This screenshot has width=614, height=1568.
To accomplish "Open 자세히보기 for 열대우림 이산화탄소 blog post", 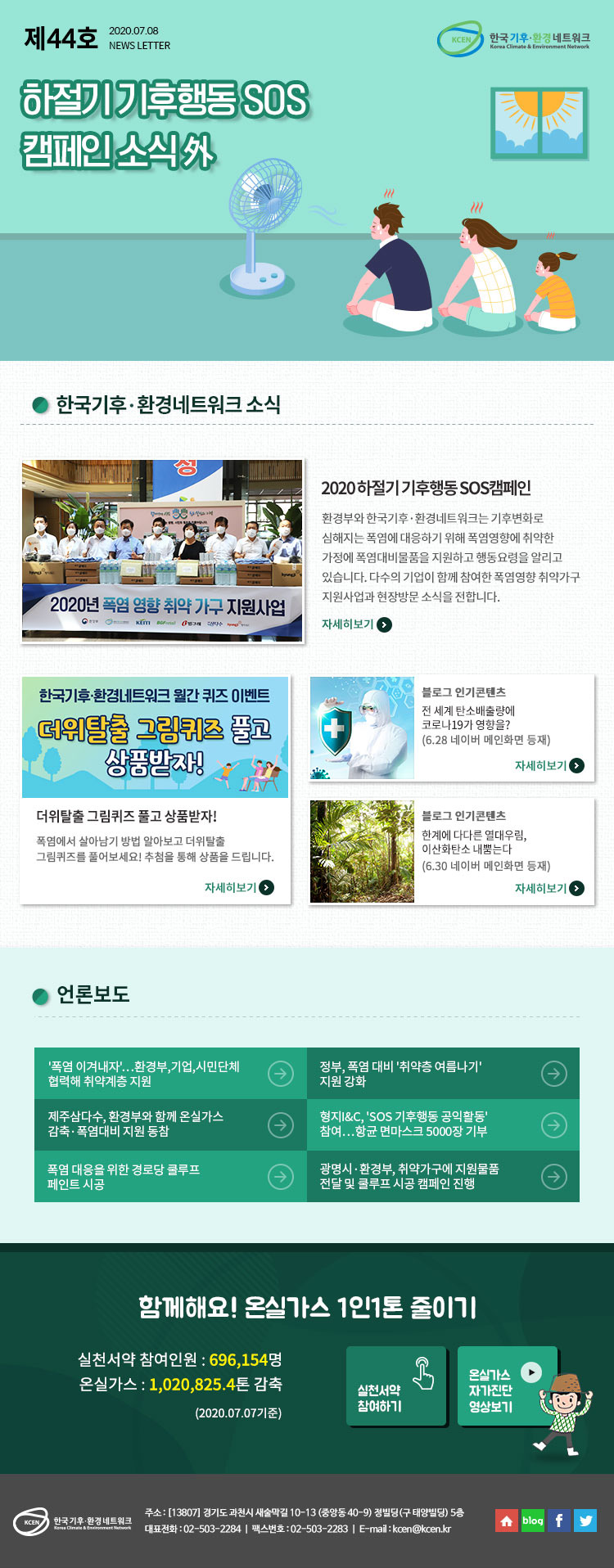I will click(x=549, y=889).
